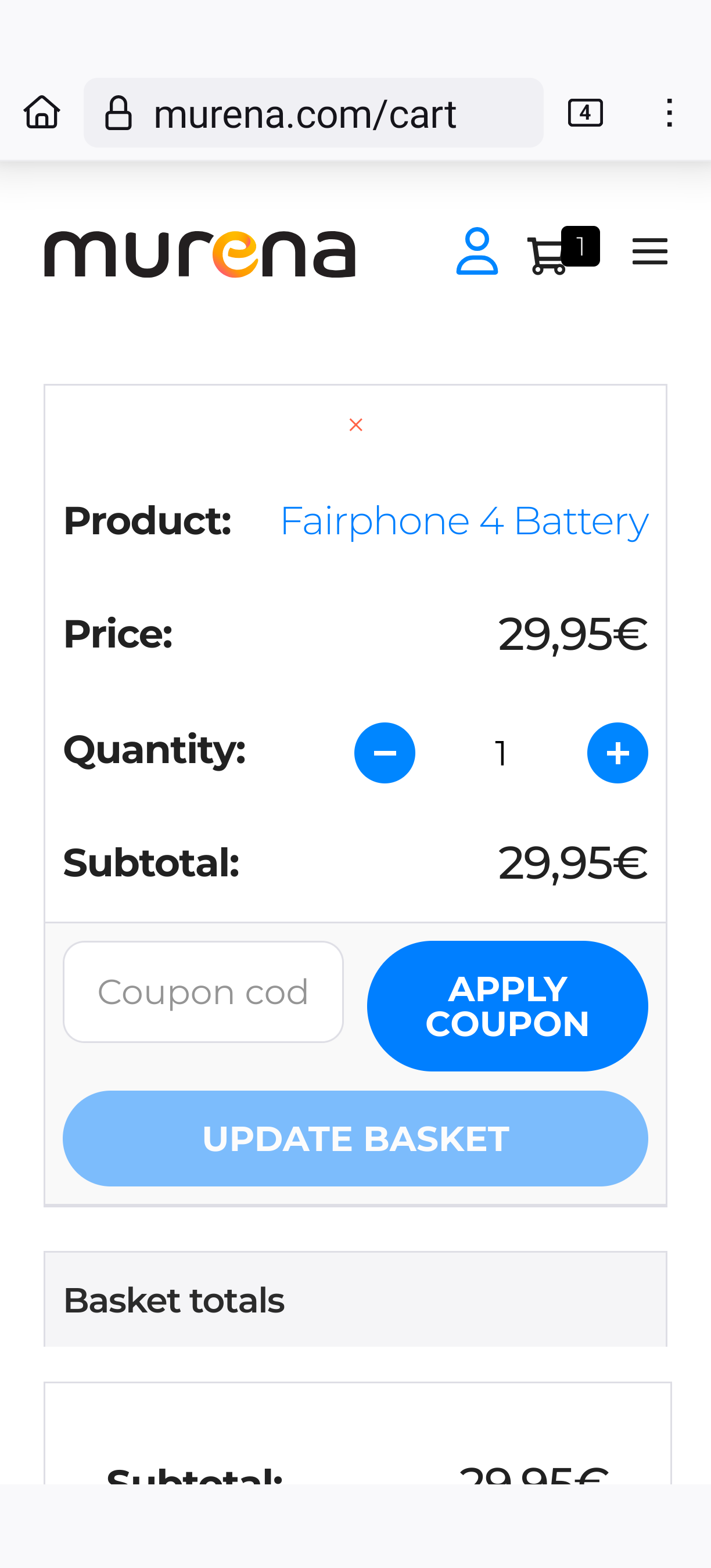Tap Update Basket

coord(355,1138)
